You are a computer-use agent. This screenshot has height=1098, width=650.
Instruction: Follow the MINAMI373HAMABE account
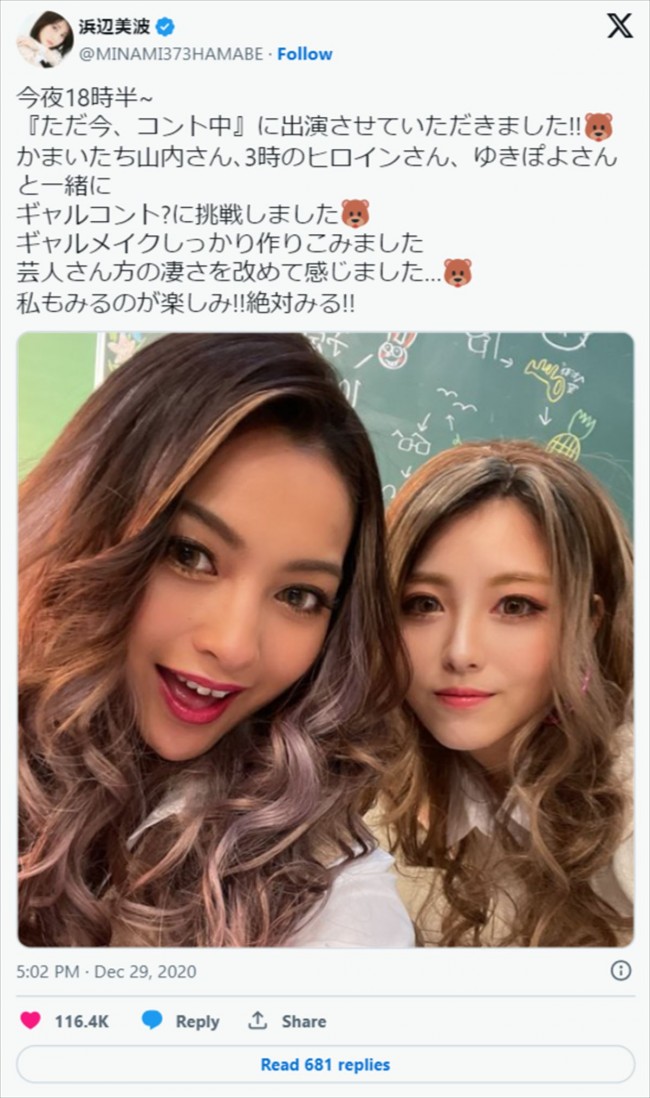305,53
